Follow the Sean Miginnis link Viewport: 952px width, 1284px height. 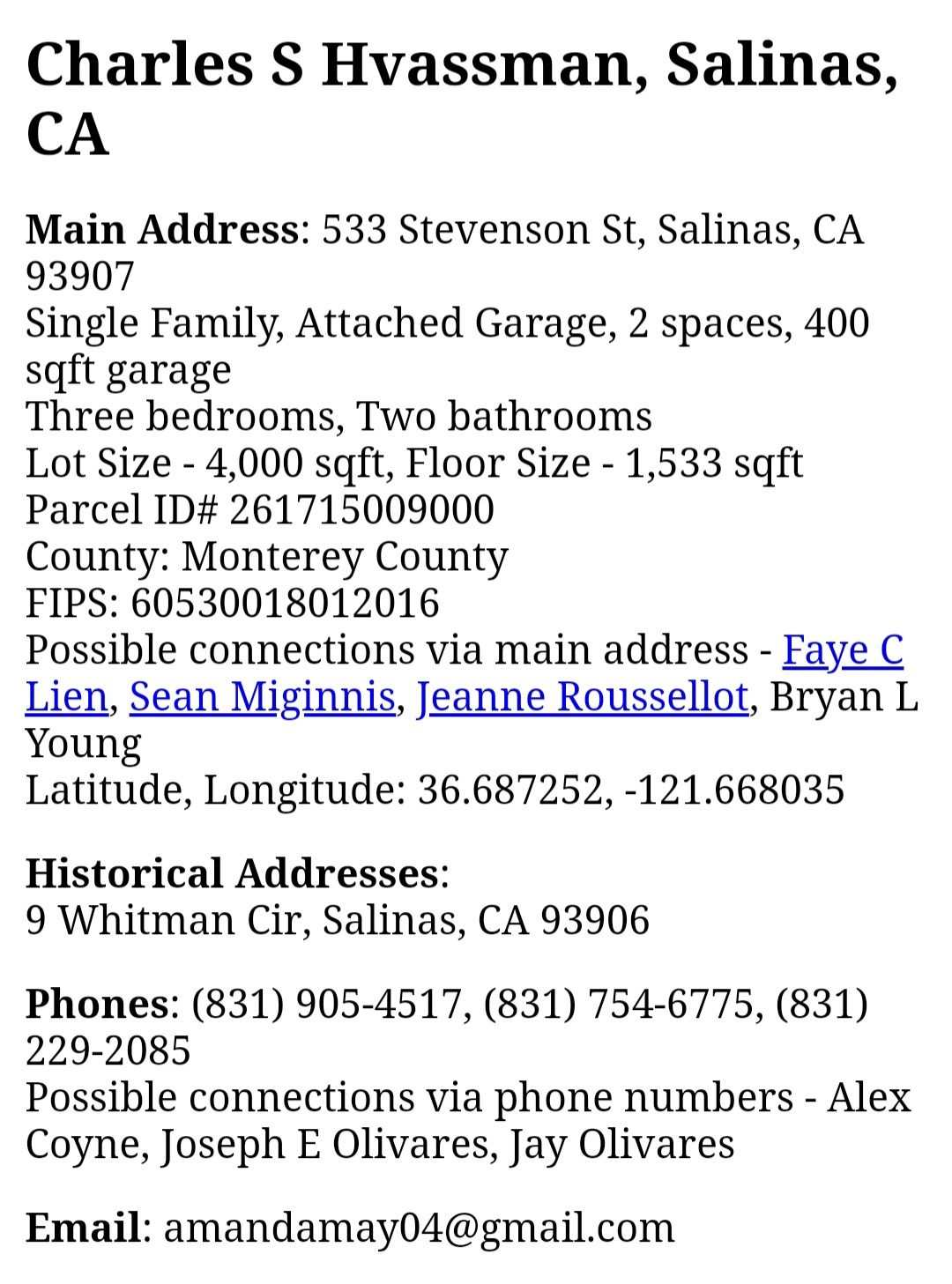tap(262, 697)
